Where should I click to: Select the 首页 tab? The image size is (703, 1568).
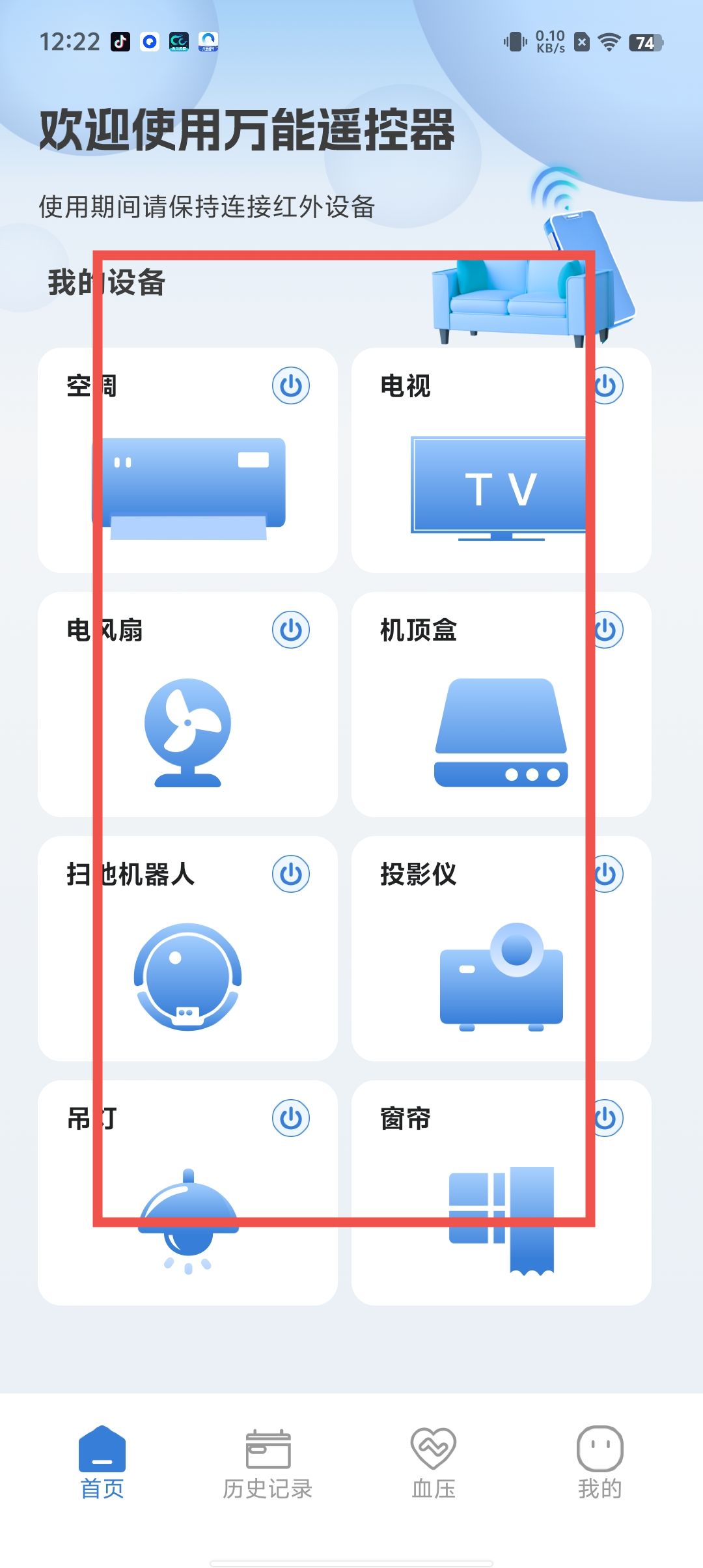(x=102, y=1463)
